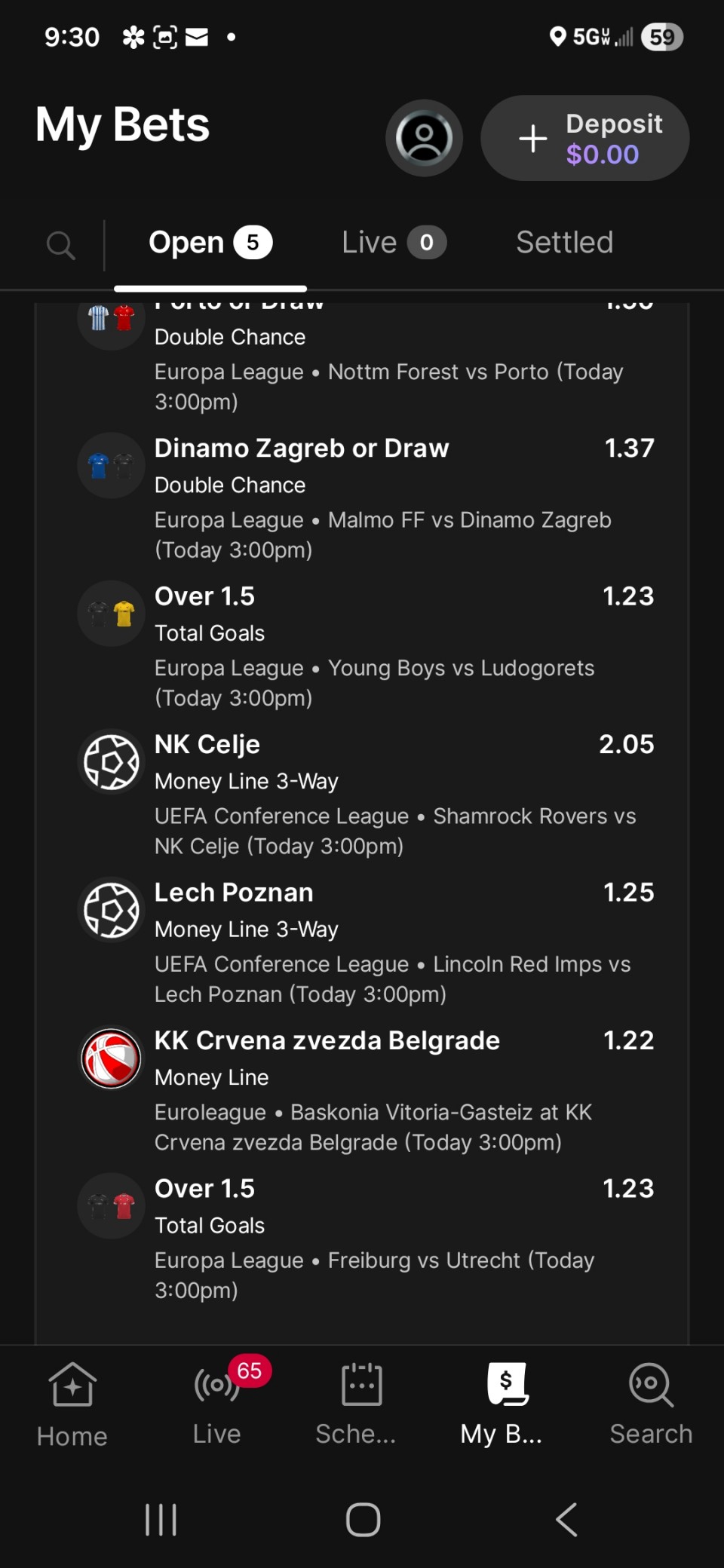Switch to the Live bets tab
The height and width of the screenshot is (1568, 724).
(393, 243)
